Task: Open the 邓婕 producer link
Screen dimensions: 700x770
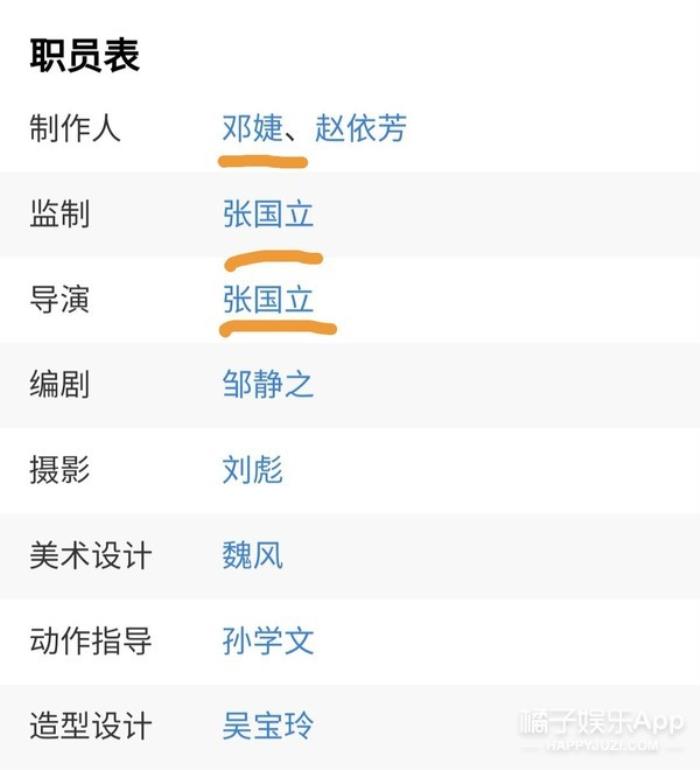Action: [252, 129]
